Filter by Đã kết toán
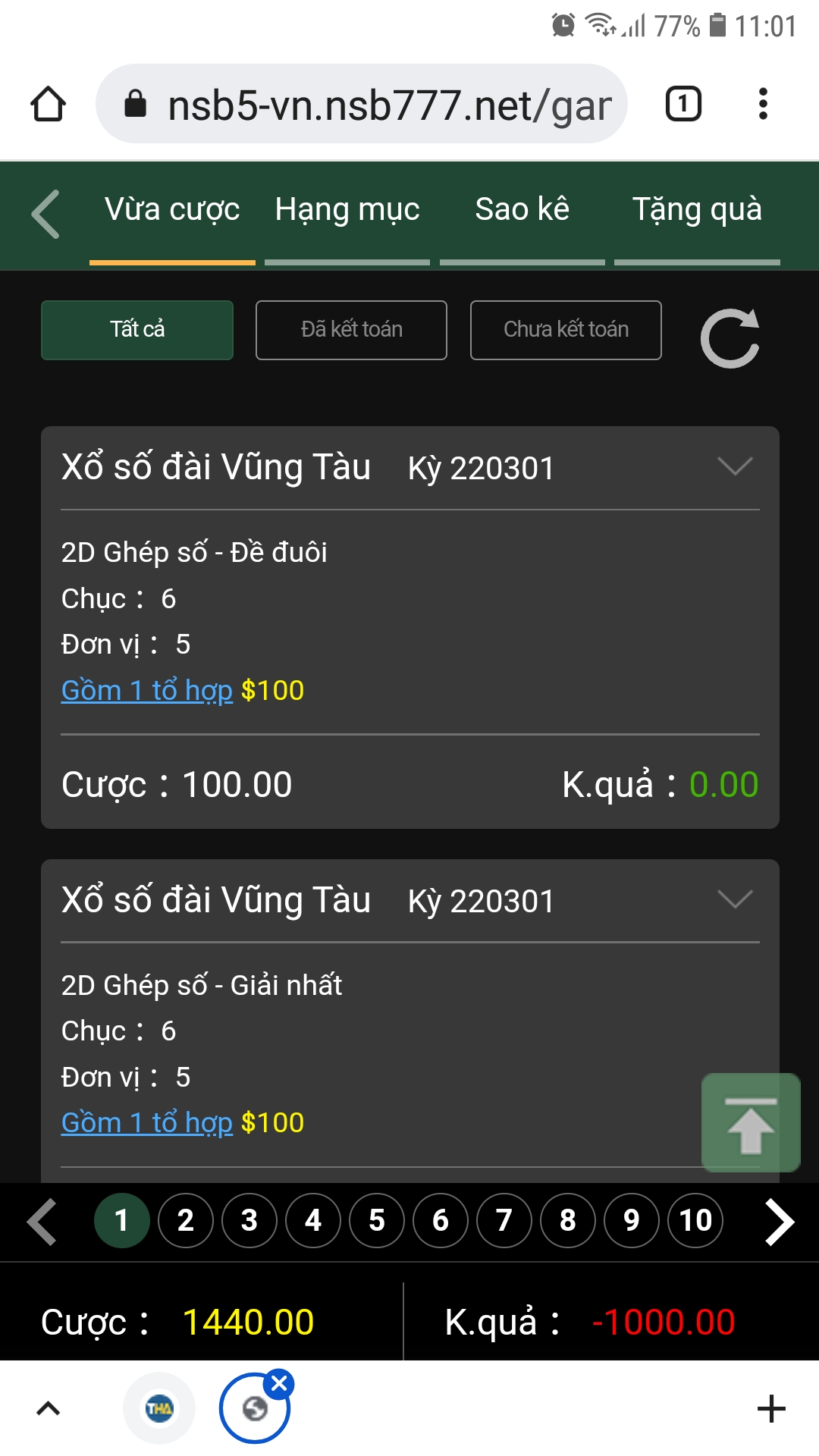The image size is (819, 1456). coord(351,330)
